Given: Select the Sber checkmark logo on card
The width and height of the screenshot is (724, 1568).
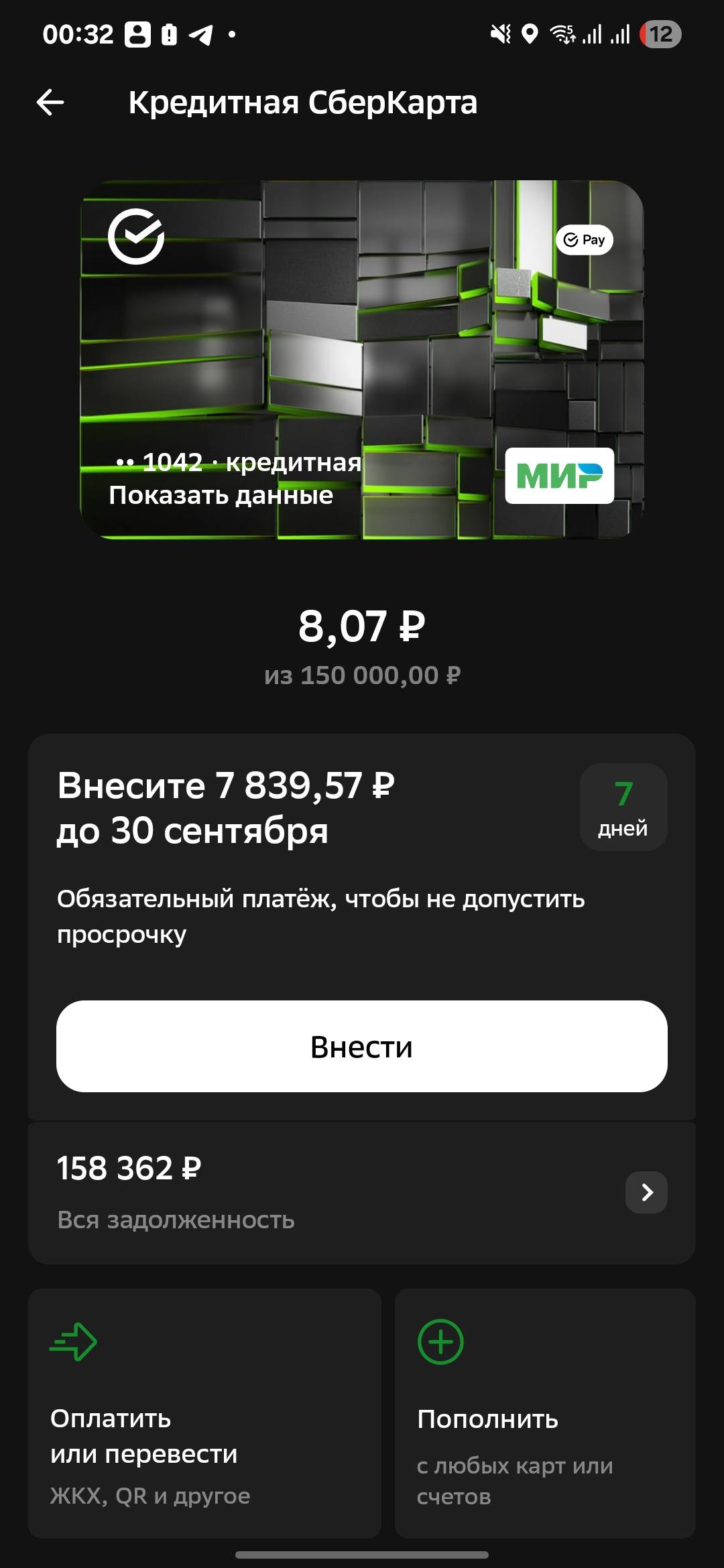Looking at the screenshot, I should (137, 238).
